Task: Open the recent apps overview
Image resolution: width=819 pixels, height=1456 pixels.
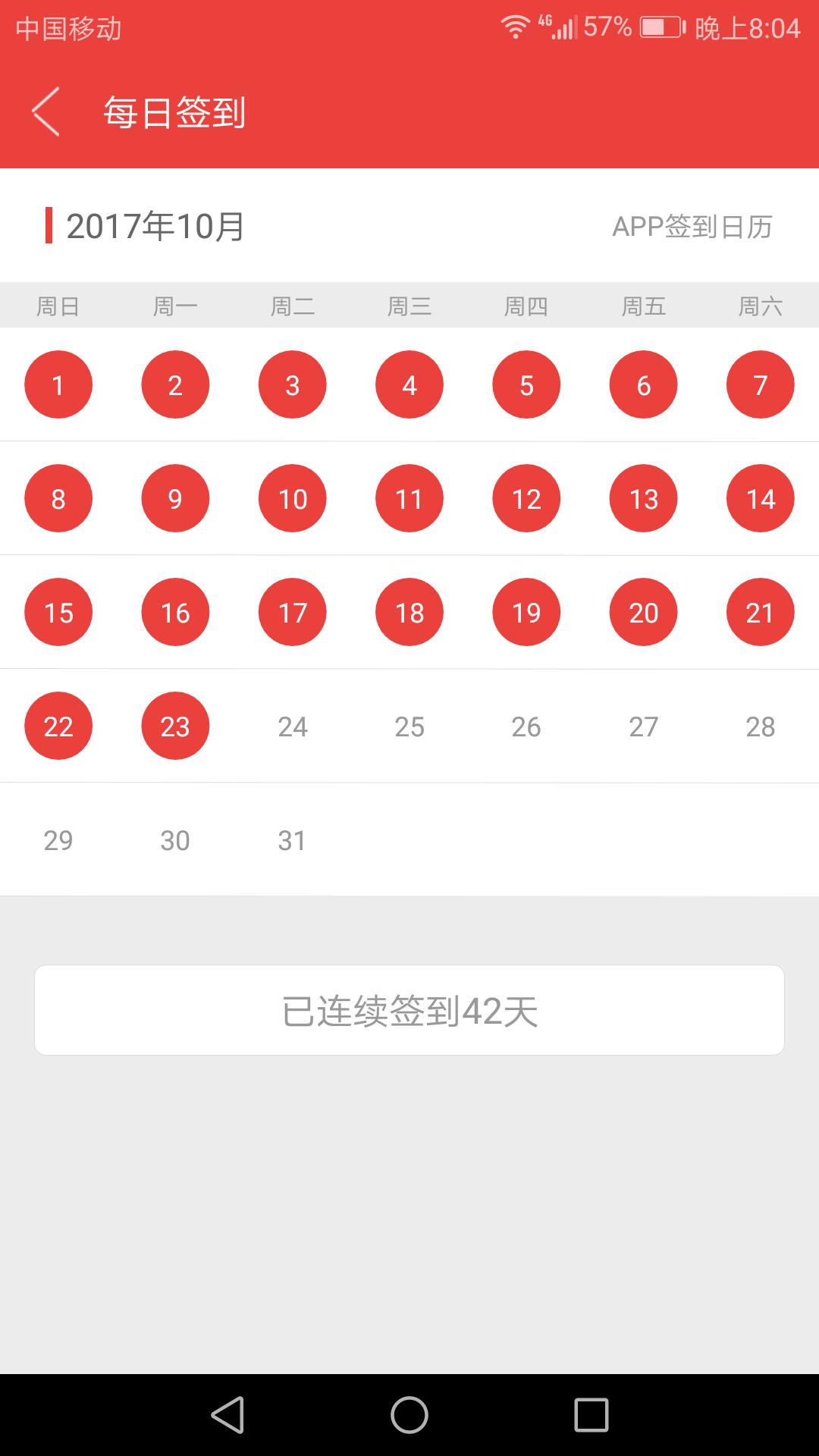Action: pyautogui.click(x=591, y=1415)
